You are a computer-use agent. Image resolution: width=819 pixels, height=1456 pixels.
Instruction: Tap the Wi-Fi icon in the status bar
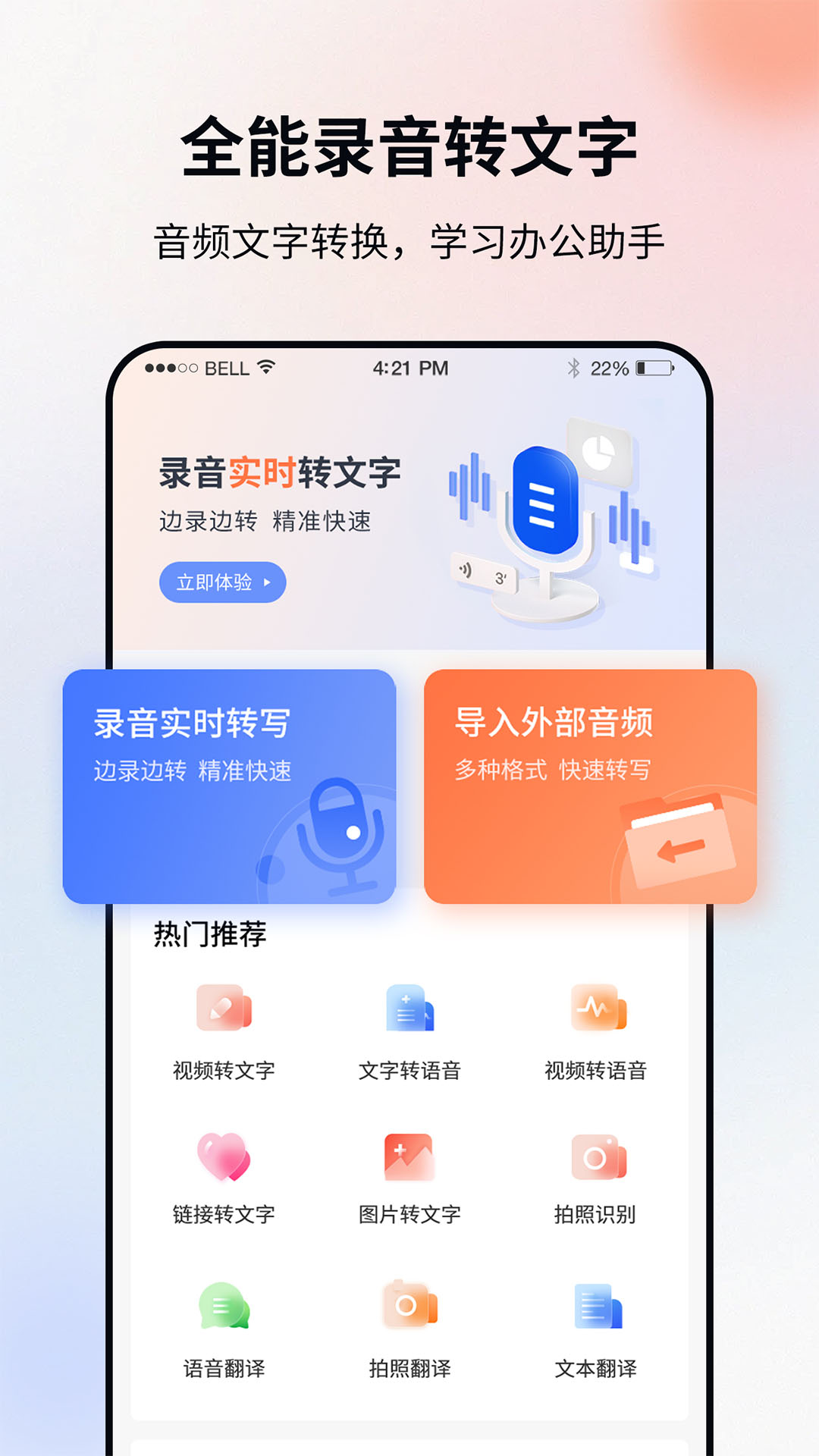265,367
